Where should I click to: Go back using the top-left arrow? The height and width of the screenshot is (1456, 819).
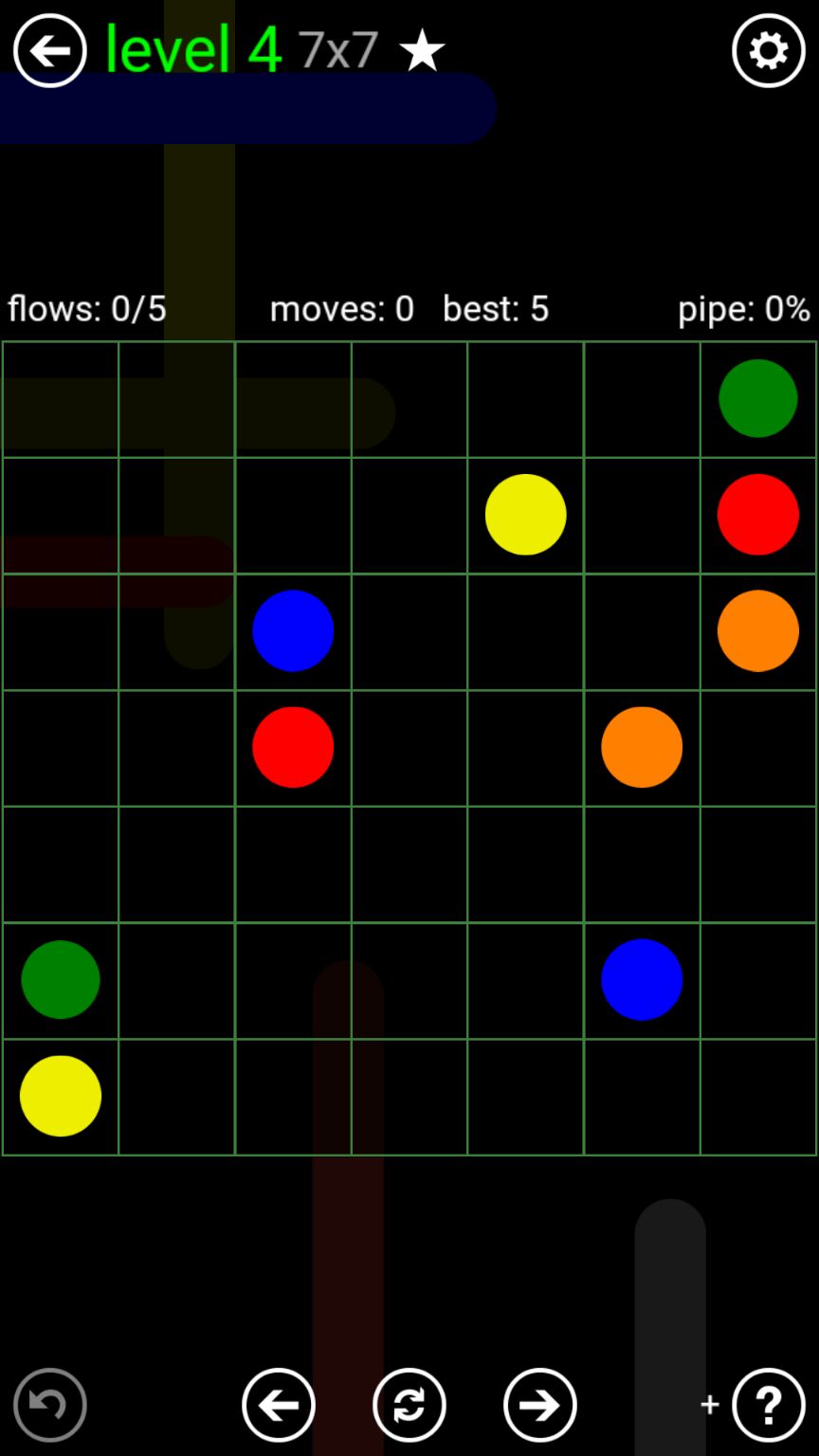[x=50, y=51]
